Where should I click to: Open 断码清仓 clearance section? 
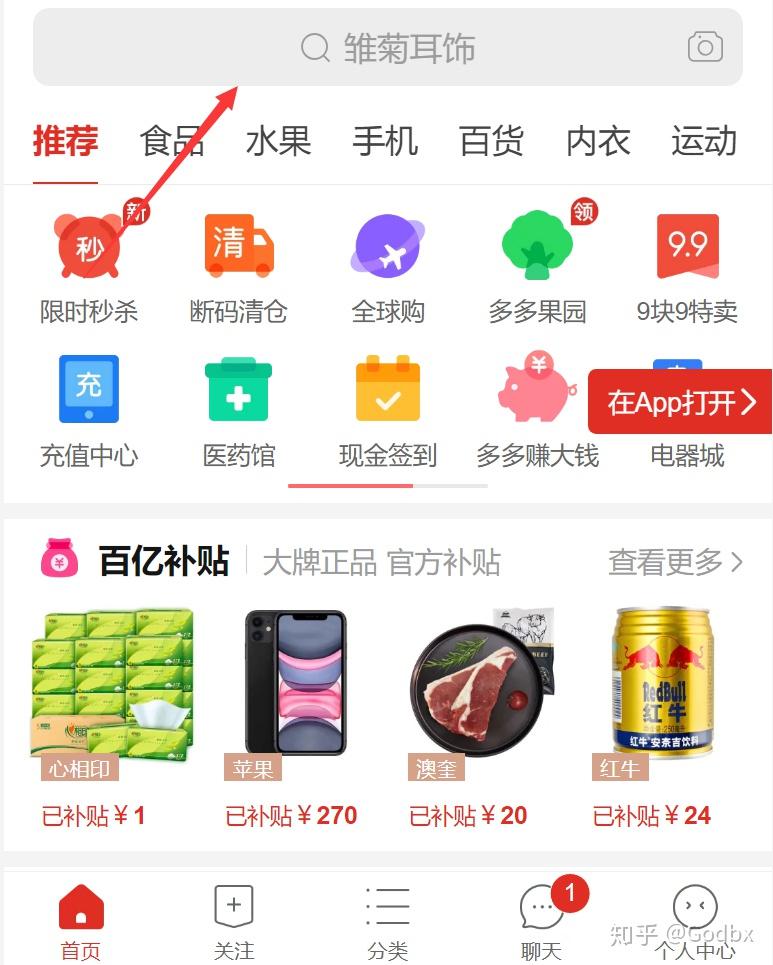pos(238,266)
